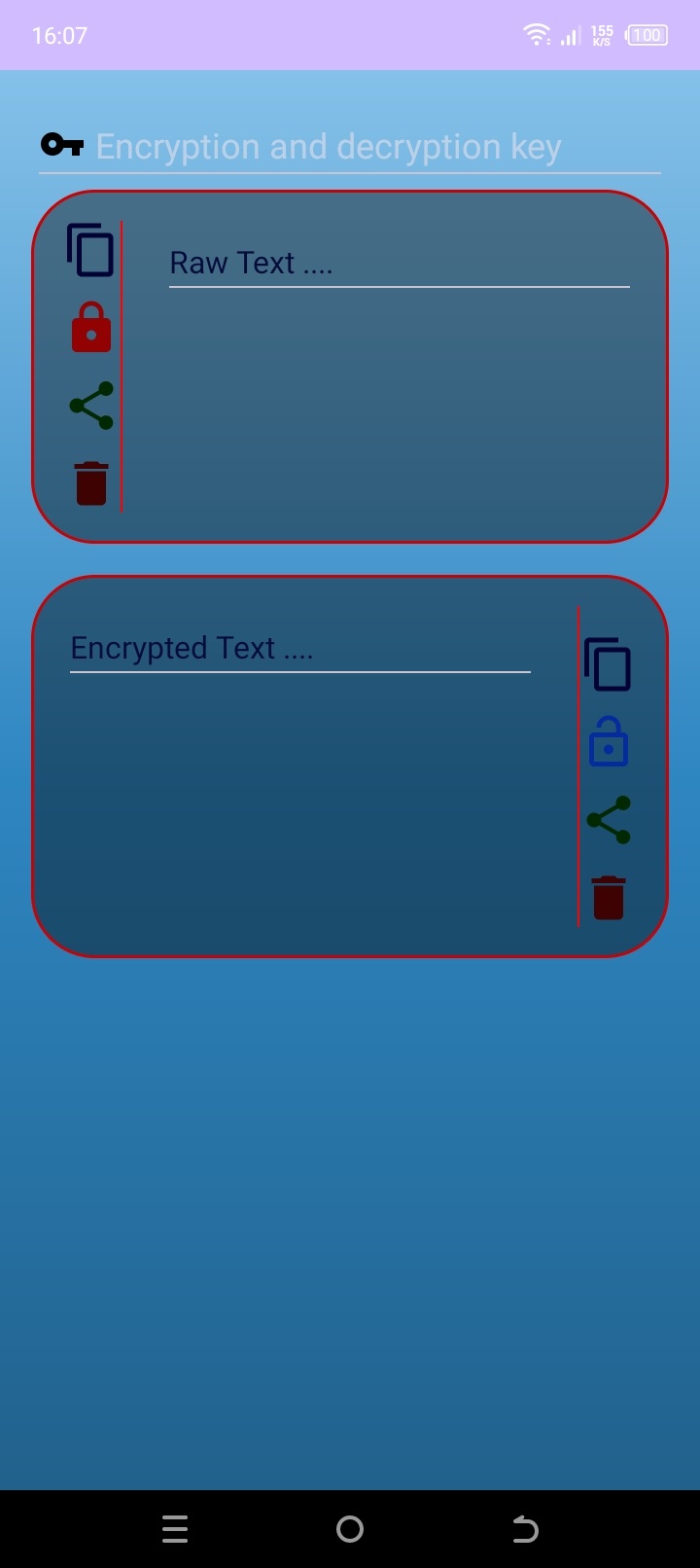Tap the Raw Text input field
Viewport: 700px width, 1568px height.
coord(399,264)
